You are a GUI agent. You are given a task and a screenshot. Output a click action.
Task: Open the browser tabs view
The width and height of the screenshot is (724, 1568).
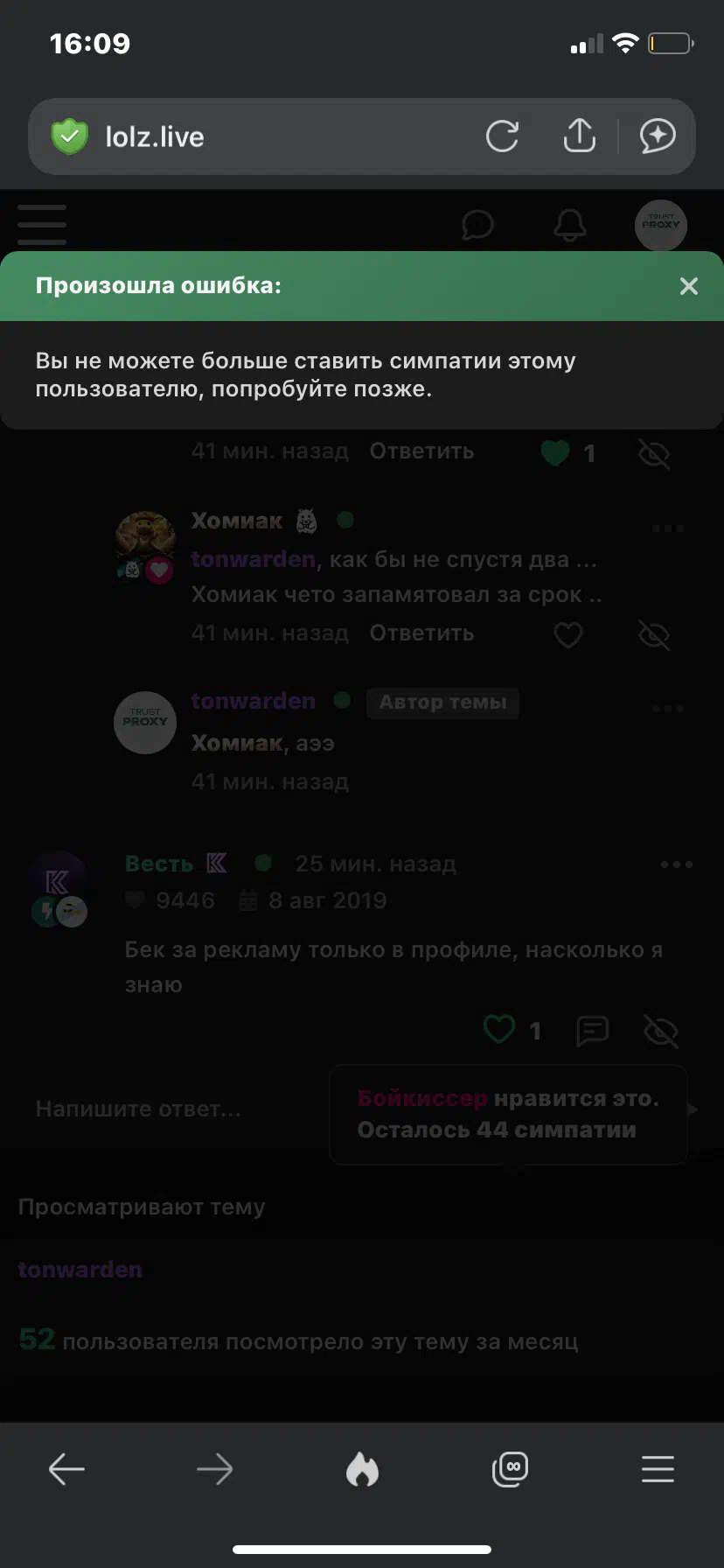coord(511,1469)
